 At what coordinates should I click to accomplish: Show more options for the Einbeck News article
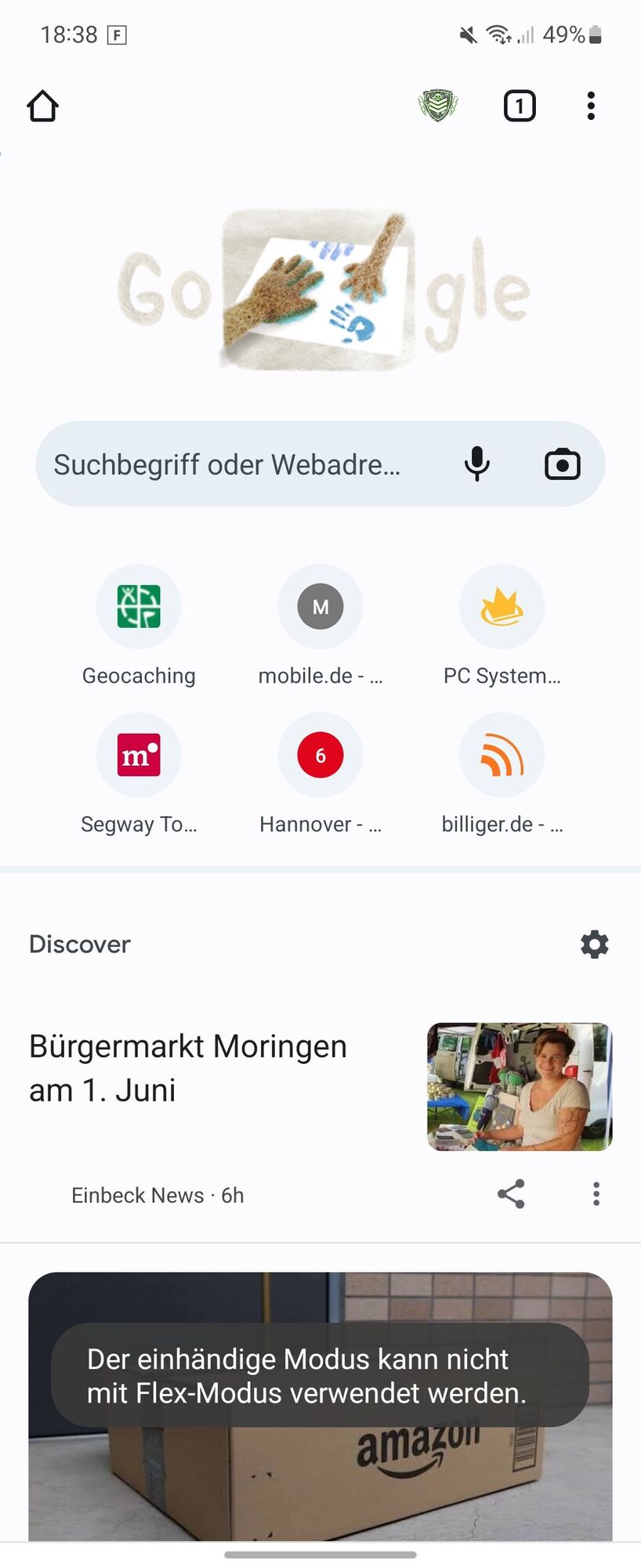coord(596,1194)
